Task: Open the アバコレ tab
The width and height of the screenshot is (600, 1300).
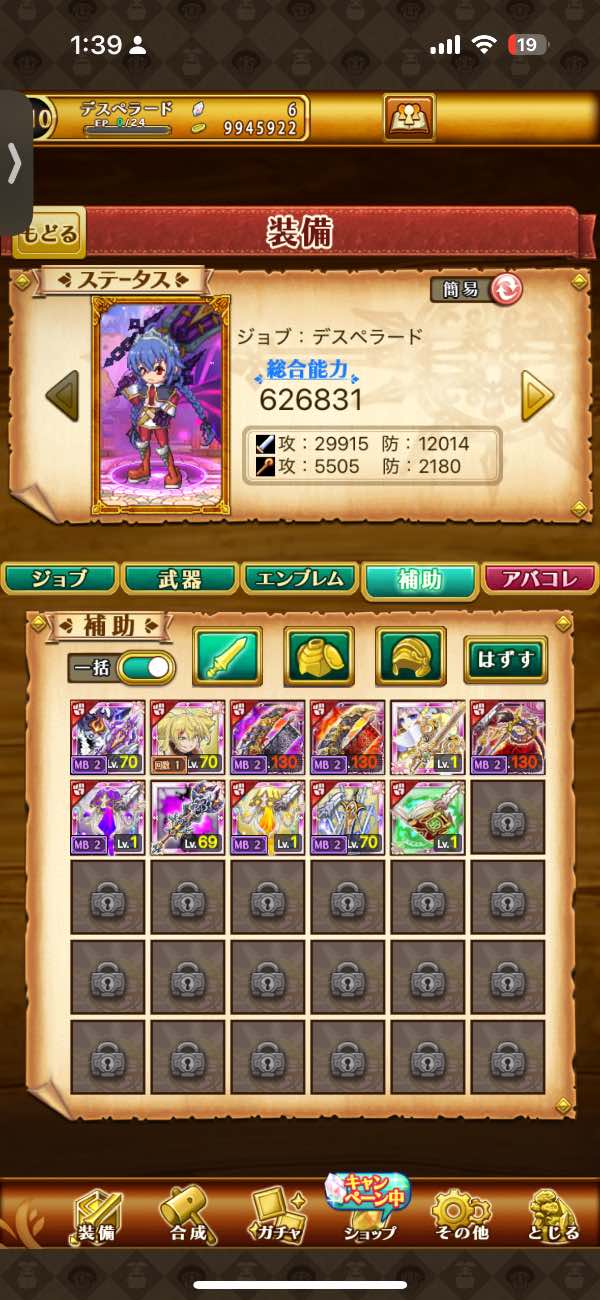Action: point(538,578)
